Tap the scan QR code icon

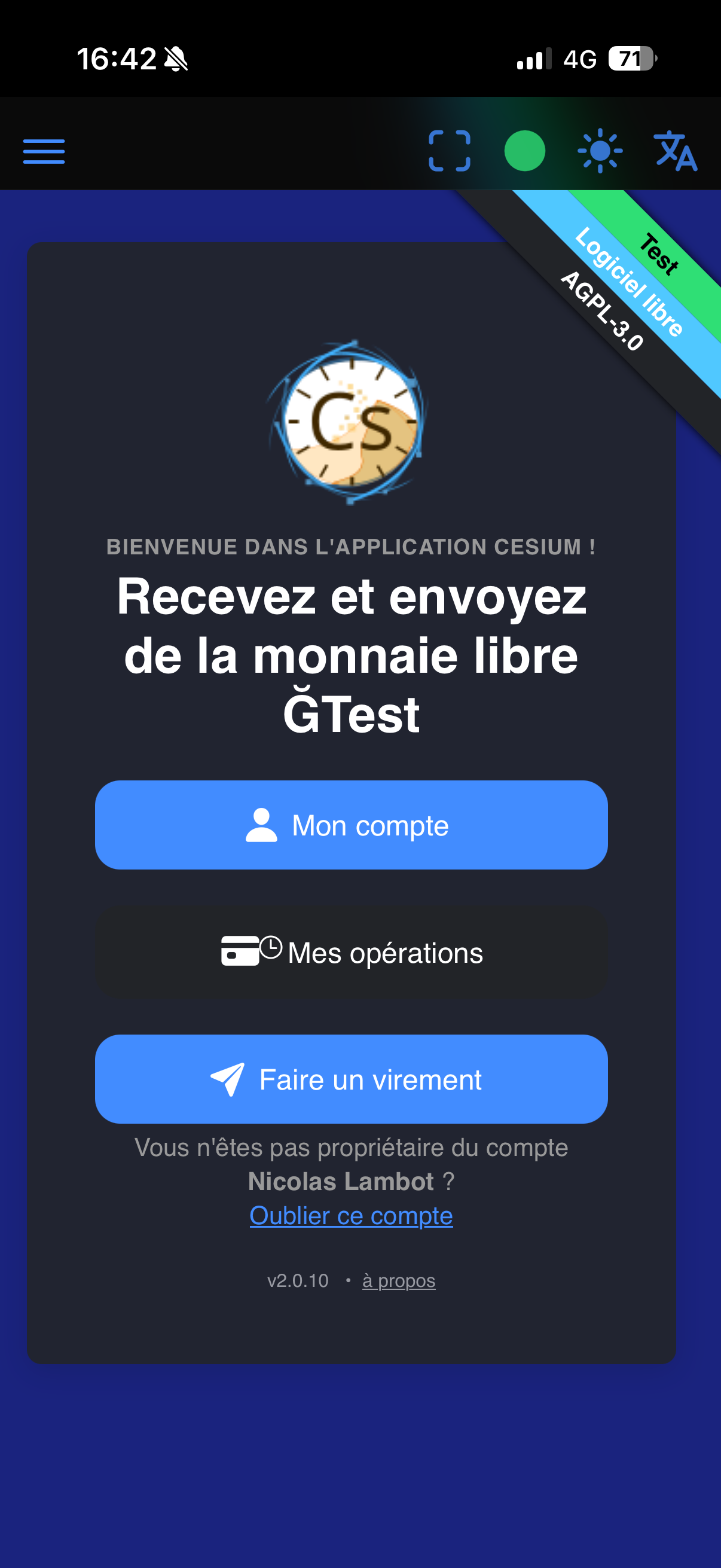pos(449,150)
